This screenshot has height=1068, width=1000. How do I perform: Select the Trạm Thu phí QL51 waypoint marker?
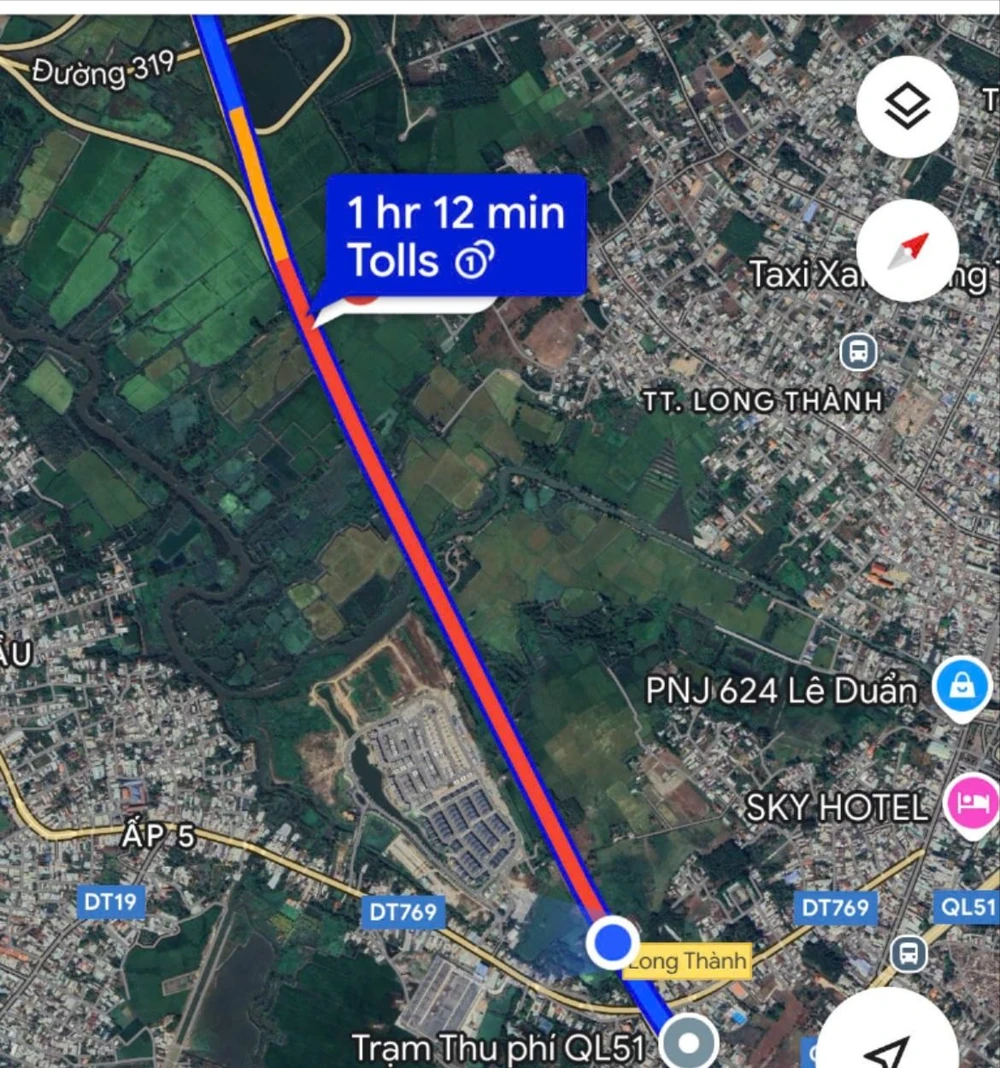point(688,1045)
